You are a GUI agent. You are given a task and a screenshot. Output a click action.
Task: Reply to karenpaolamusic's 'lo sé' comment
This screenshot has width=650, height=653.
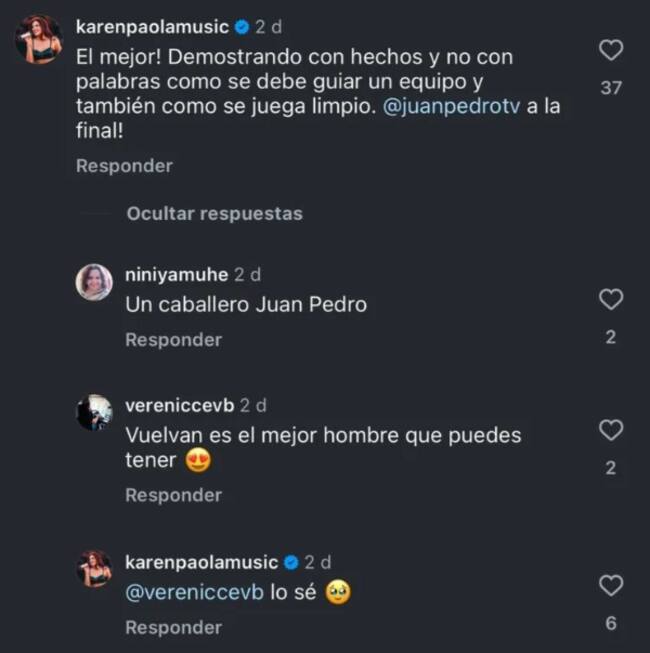(173, 628)
